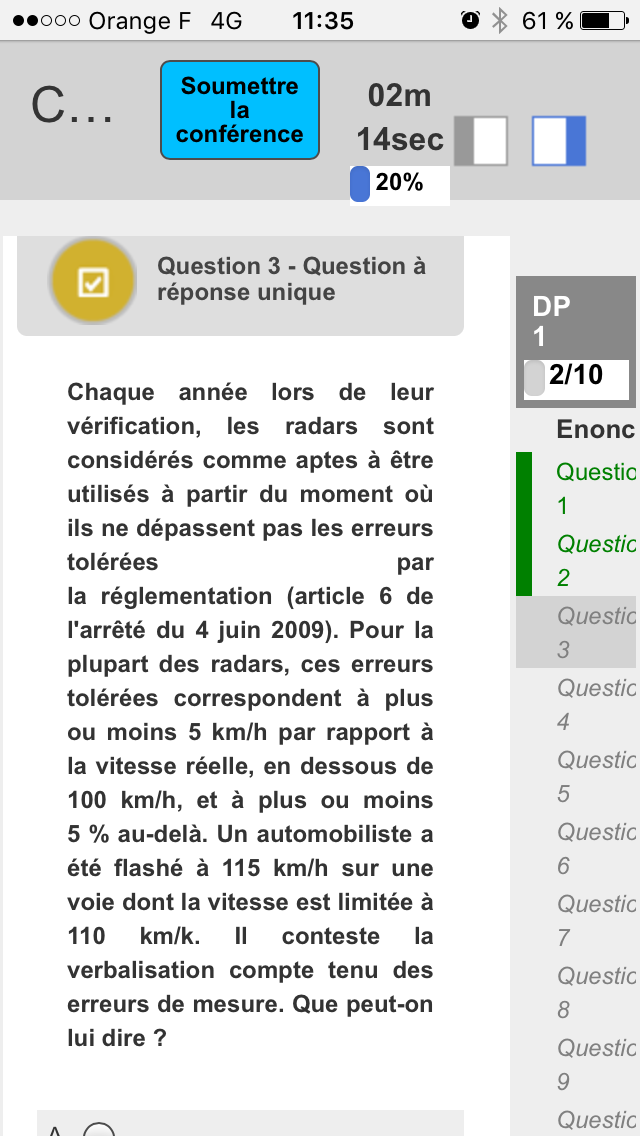Navigate to Question 8 in the sidebar
Image resolution: width=640 pixels, height=1136 pixels.
pyautogui.click(x=596, y=992)
